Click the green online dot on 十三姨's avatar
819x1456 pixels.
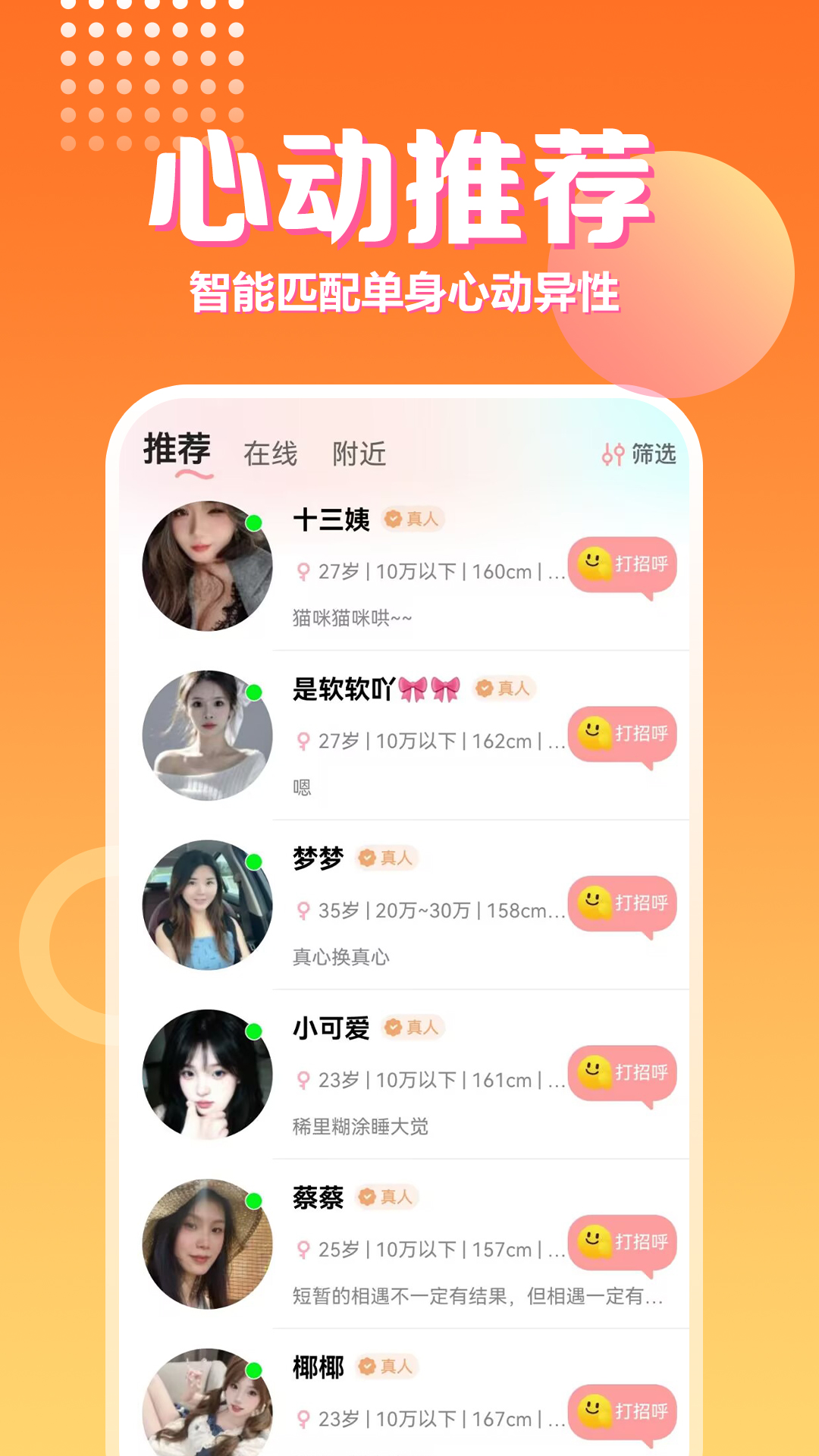253,522
